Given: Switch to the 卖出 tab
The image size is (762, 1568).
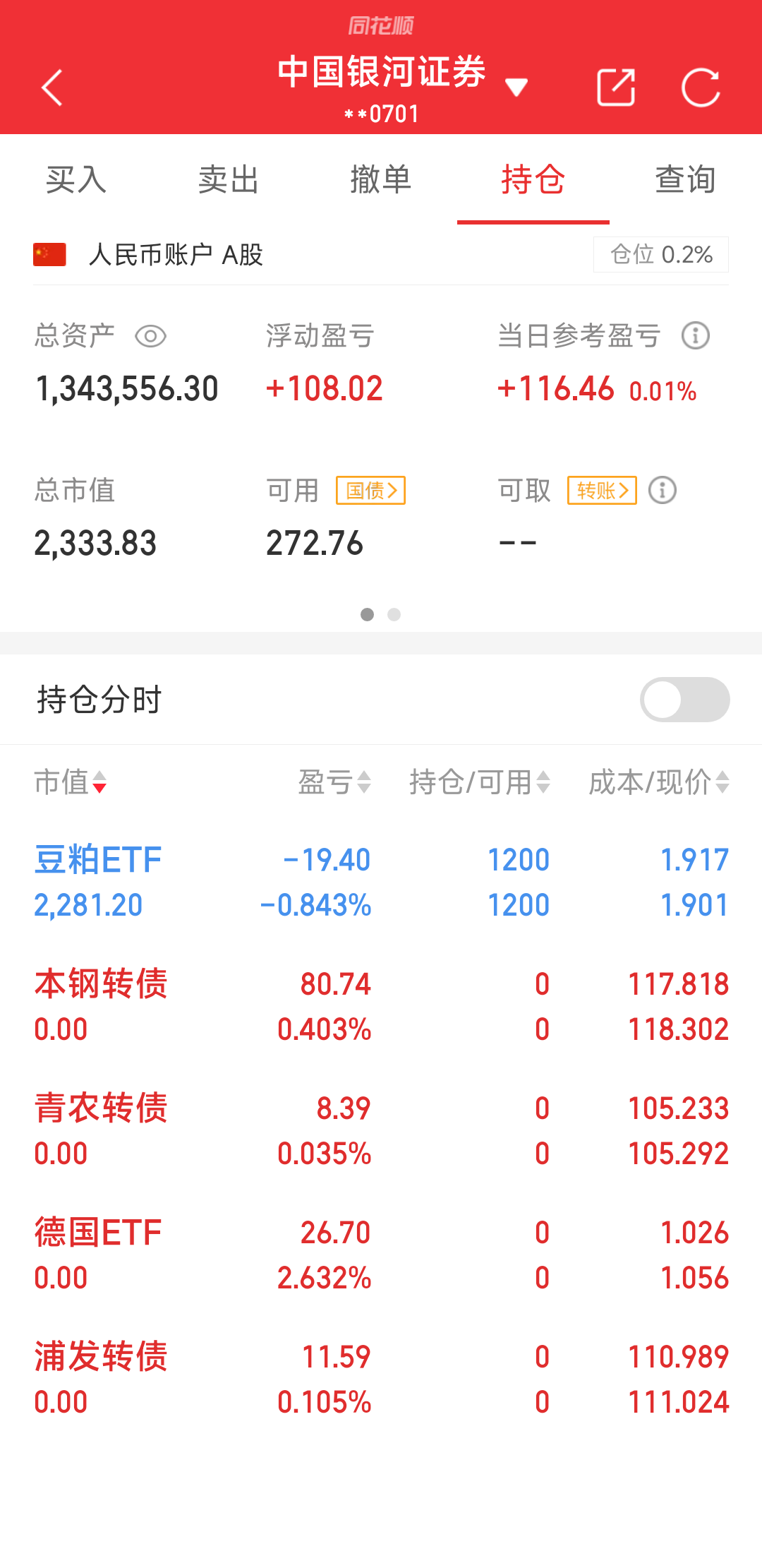Looking at the screenshot, I should [229, 179].
